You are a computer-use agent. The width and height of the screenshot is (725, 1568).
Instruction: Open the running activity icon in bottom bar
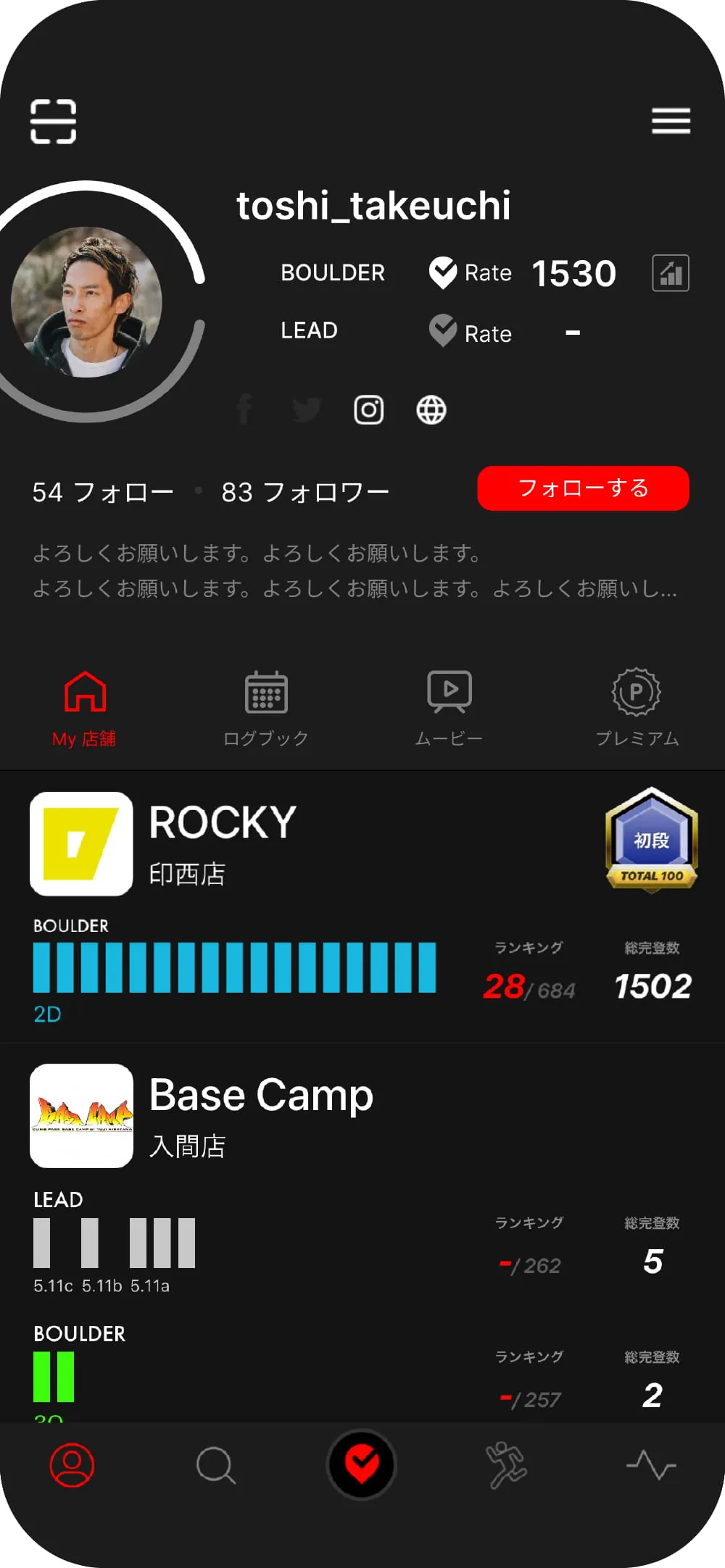(x=507, y=1464)
